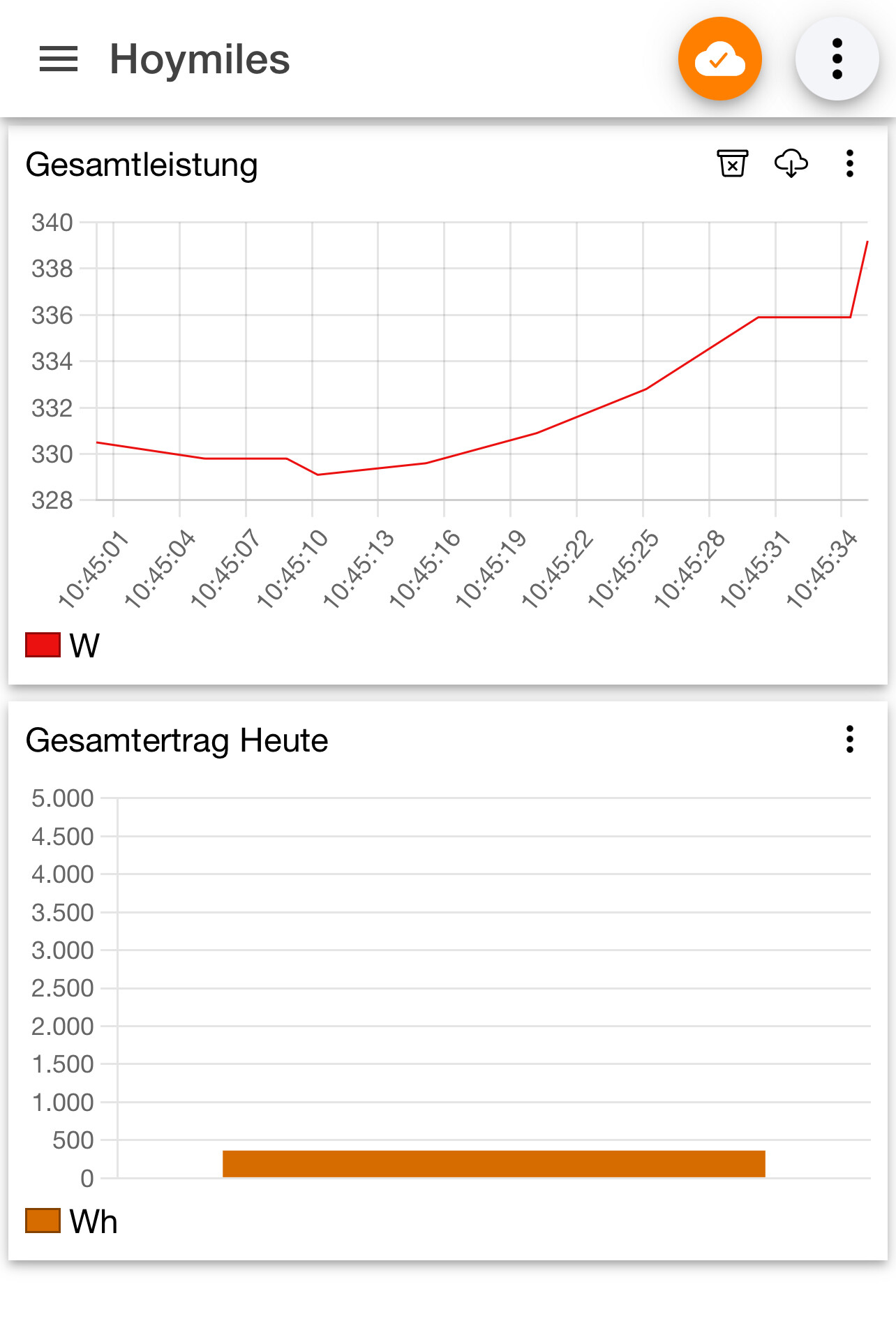Open the app bar overflow menu

click(837, 59)
